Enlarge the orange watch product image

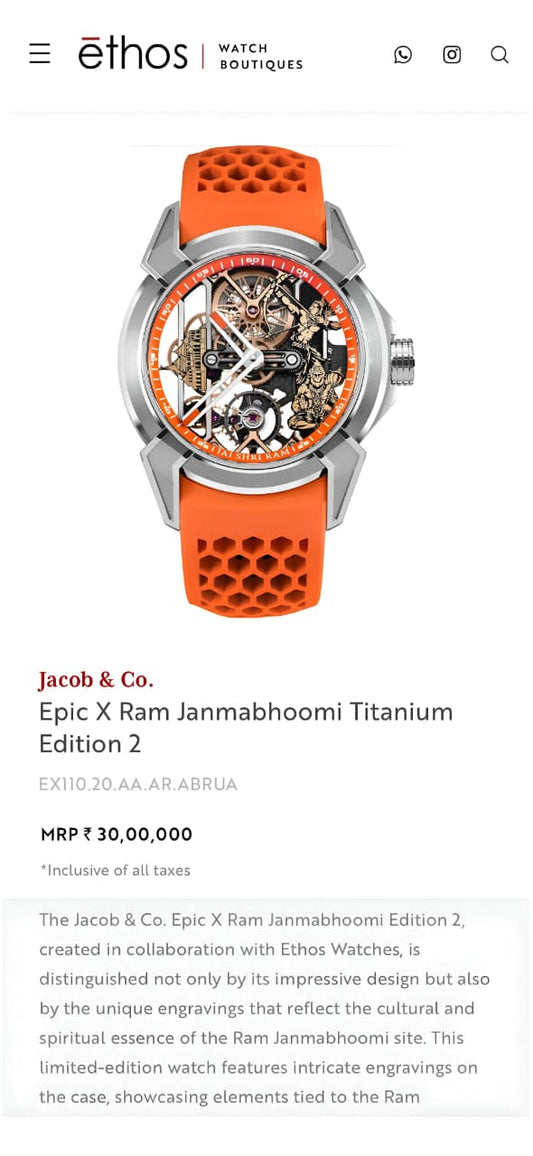point(266,380)
